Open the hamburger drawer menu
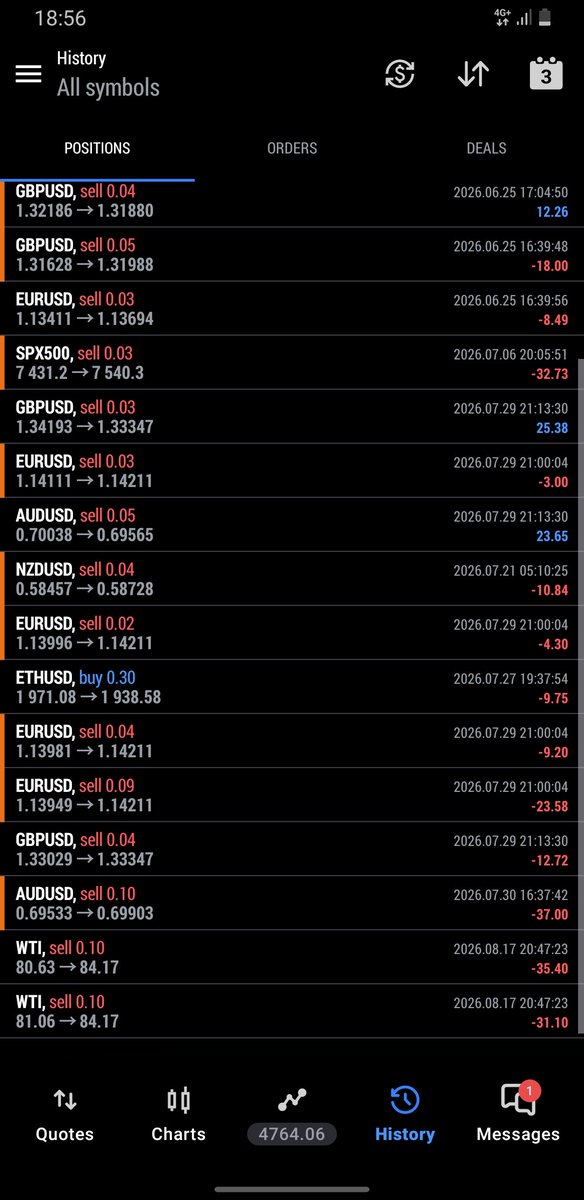 tap(28, 74)
